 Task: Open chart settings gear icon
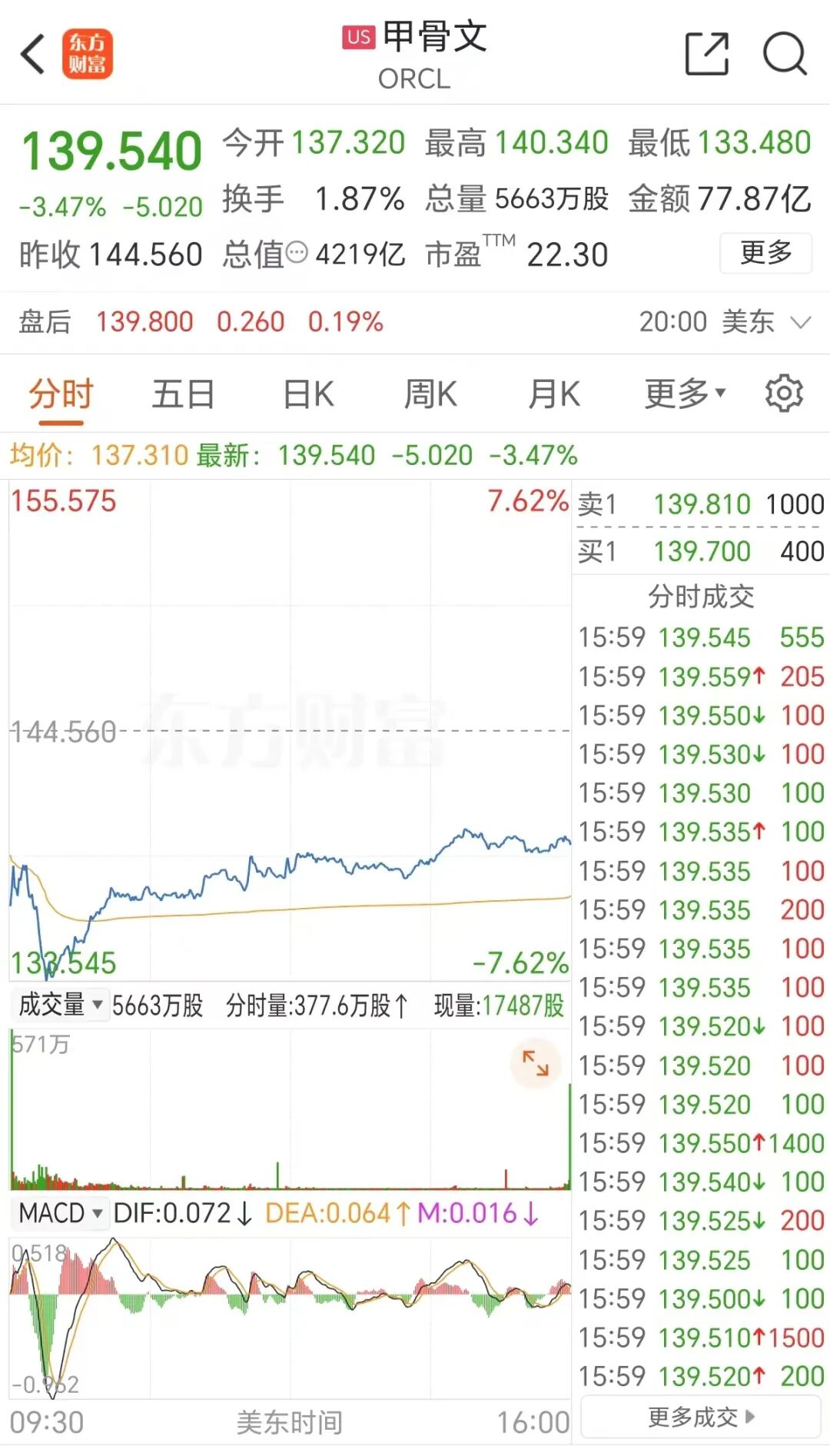784,394
